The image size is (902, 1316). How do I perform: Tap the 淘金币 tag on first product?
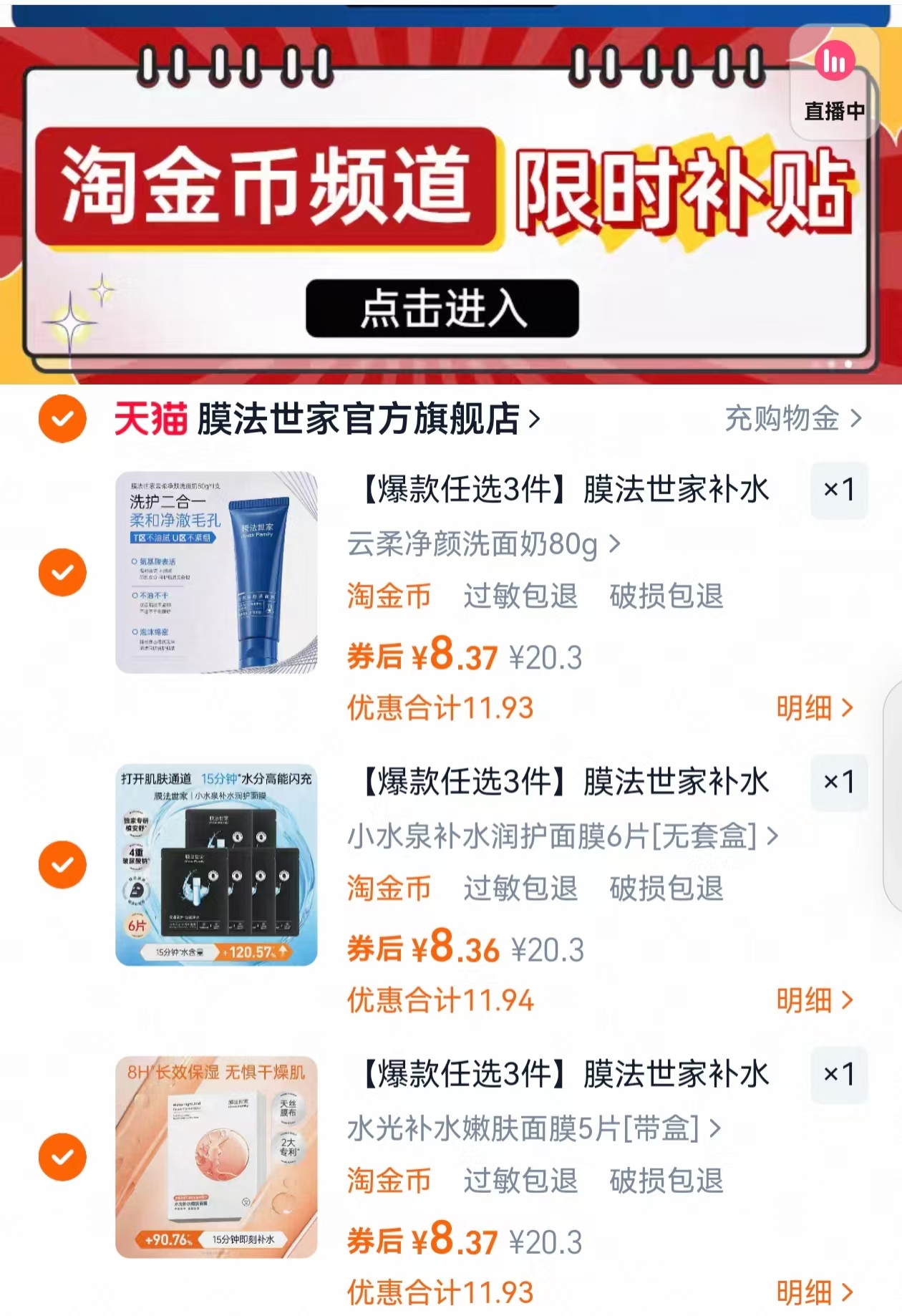387,596
